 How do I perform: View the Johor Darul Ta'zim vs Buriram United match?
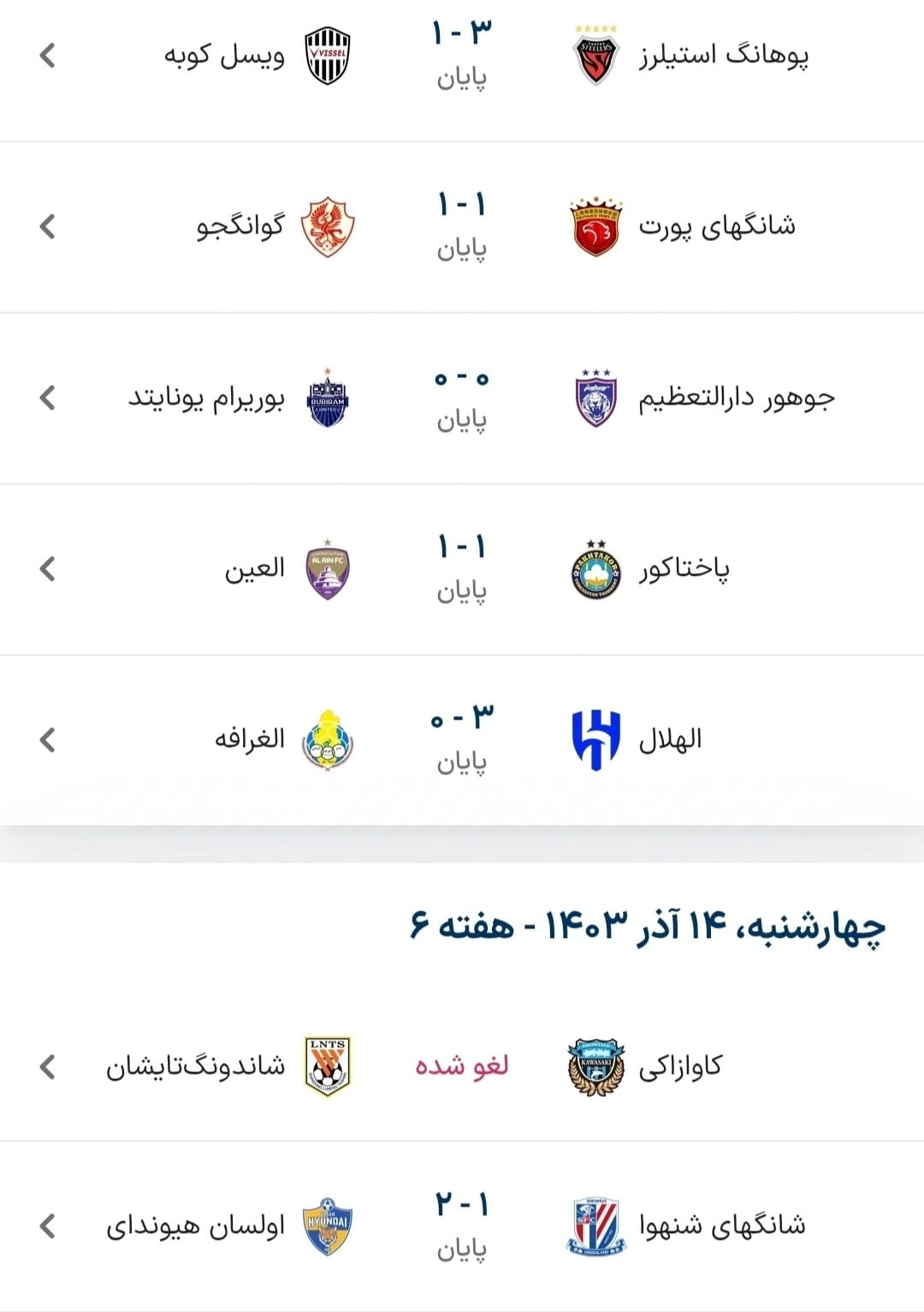pos(462,398)
